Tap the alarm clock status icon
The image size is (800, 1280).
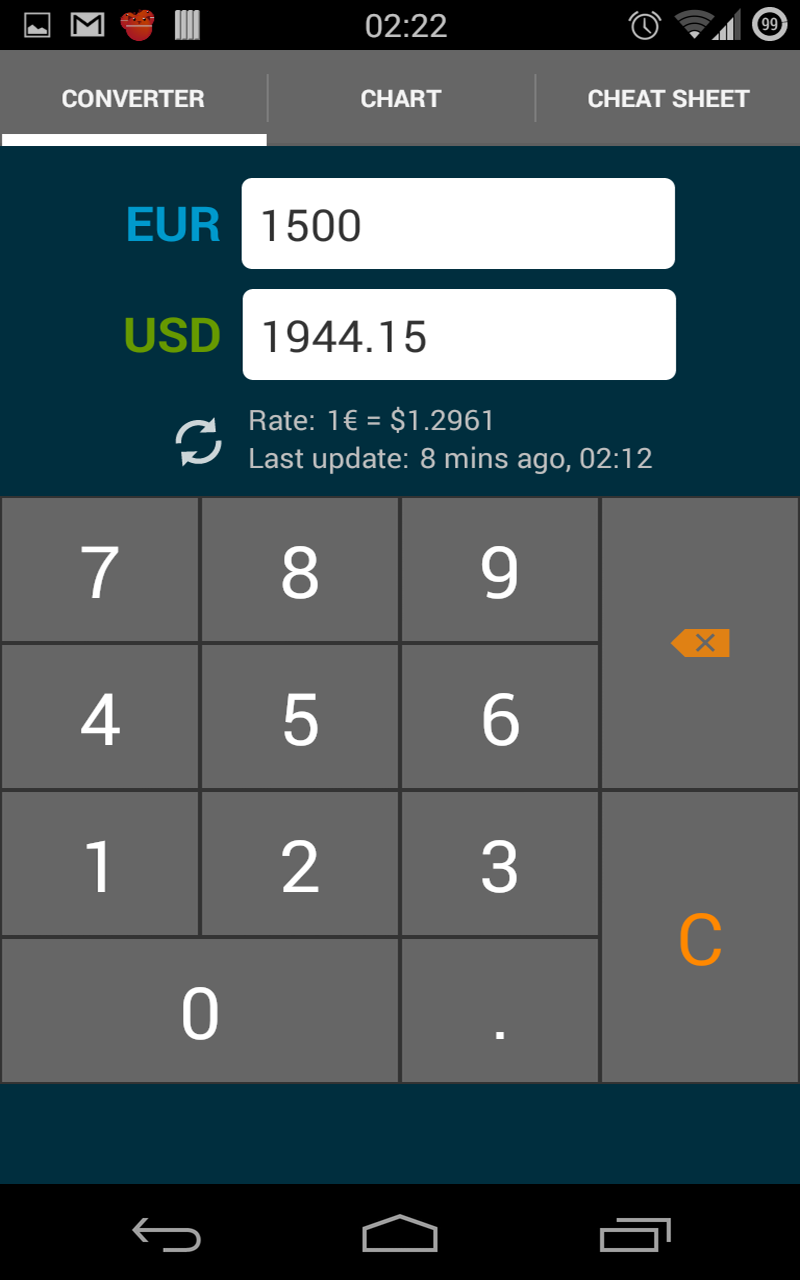(x=645, y=24)
